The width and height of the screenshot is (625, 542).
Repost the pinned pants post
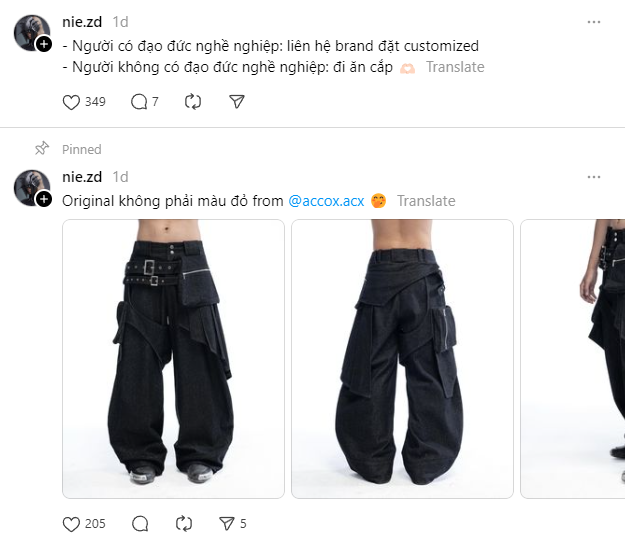coord(184,523)
